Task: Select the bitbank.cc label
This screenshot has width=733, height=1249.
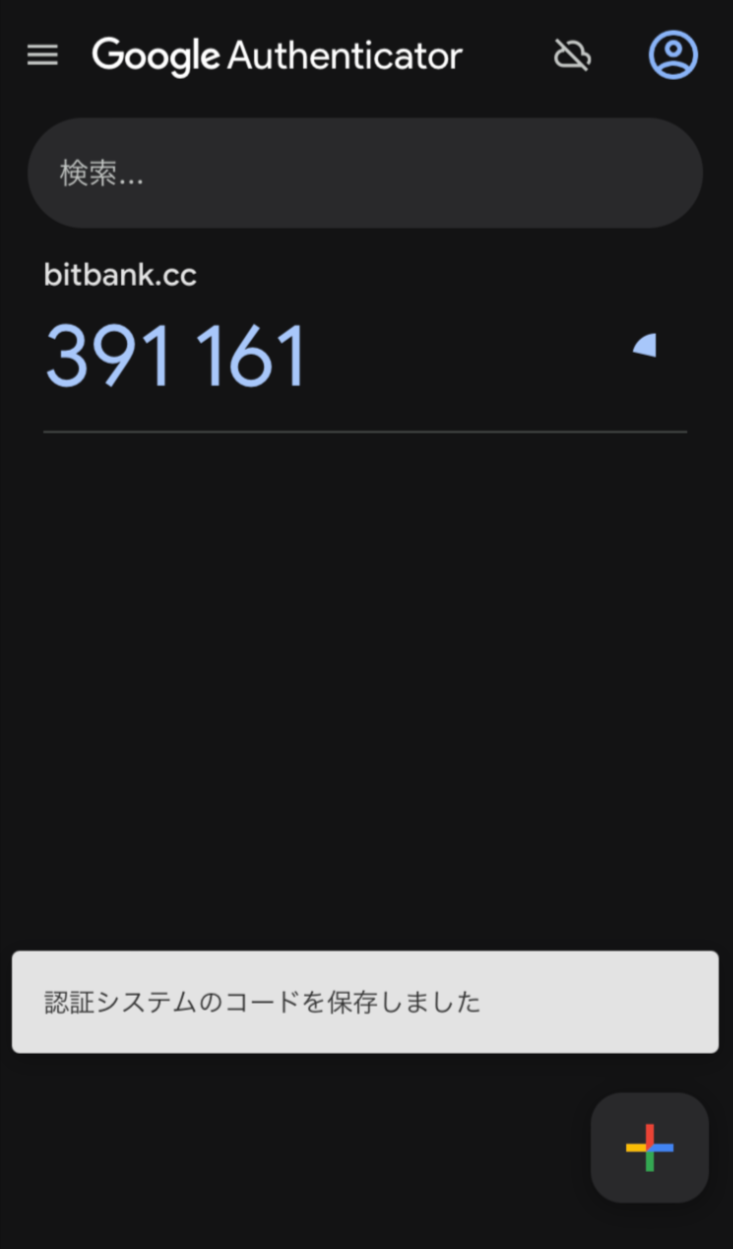Action: (x=120, y=275)
